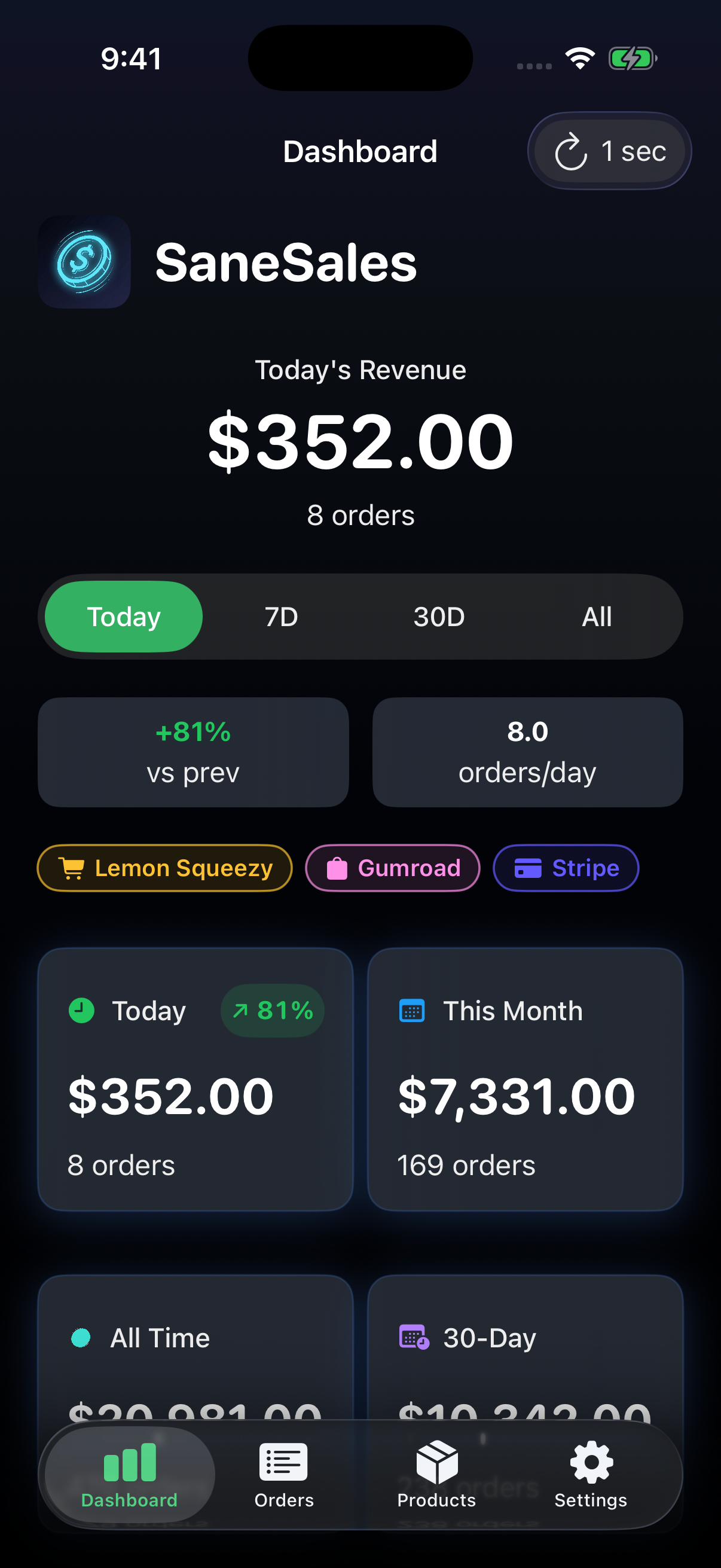Switch to the 7D time range

click(x=280, y=616)
